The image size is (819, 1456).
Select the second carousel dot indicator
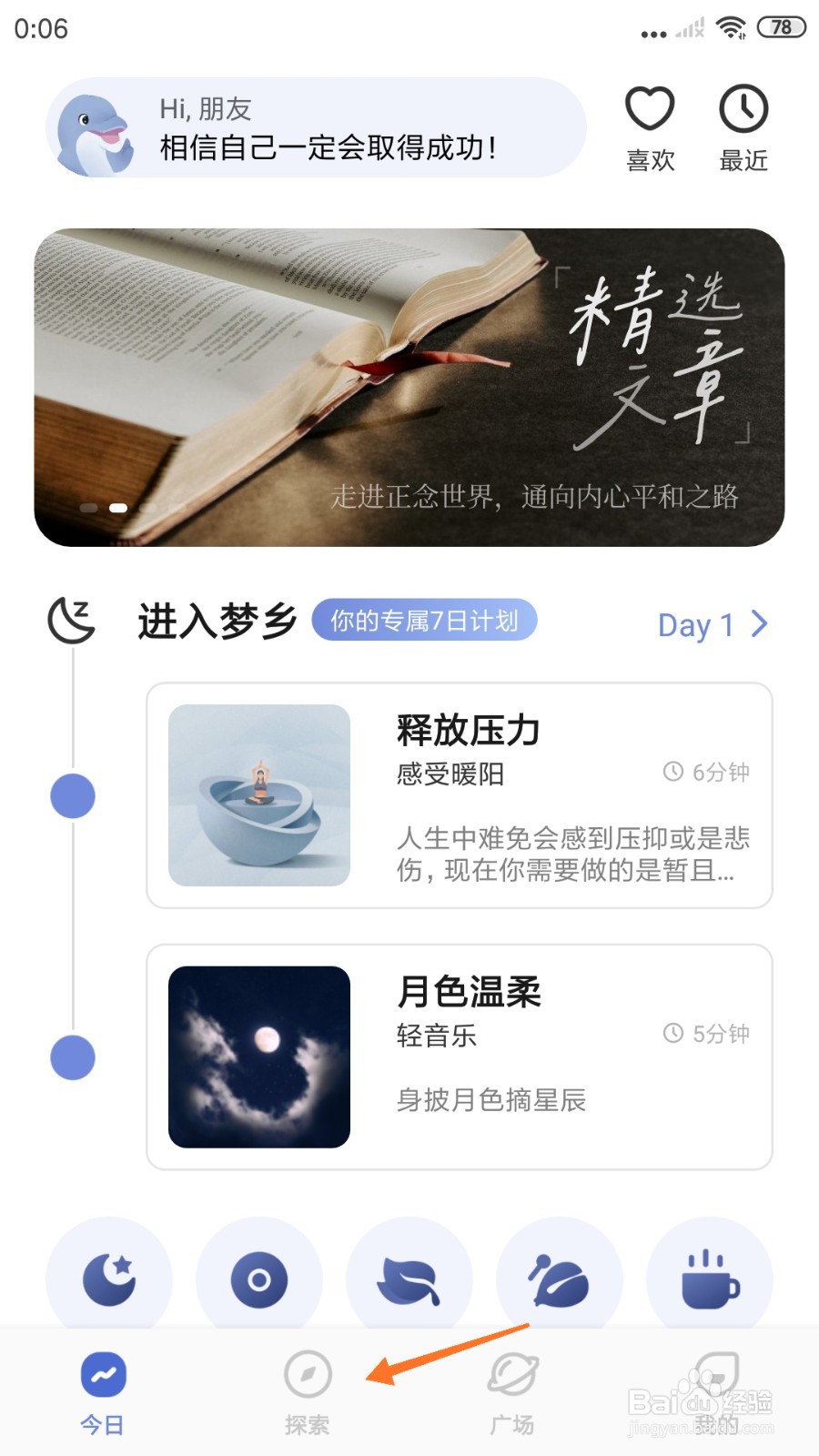(x=117, y=508)
